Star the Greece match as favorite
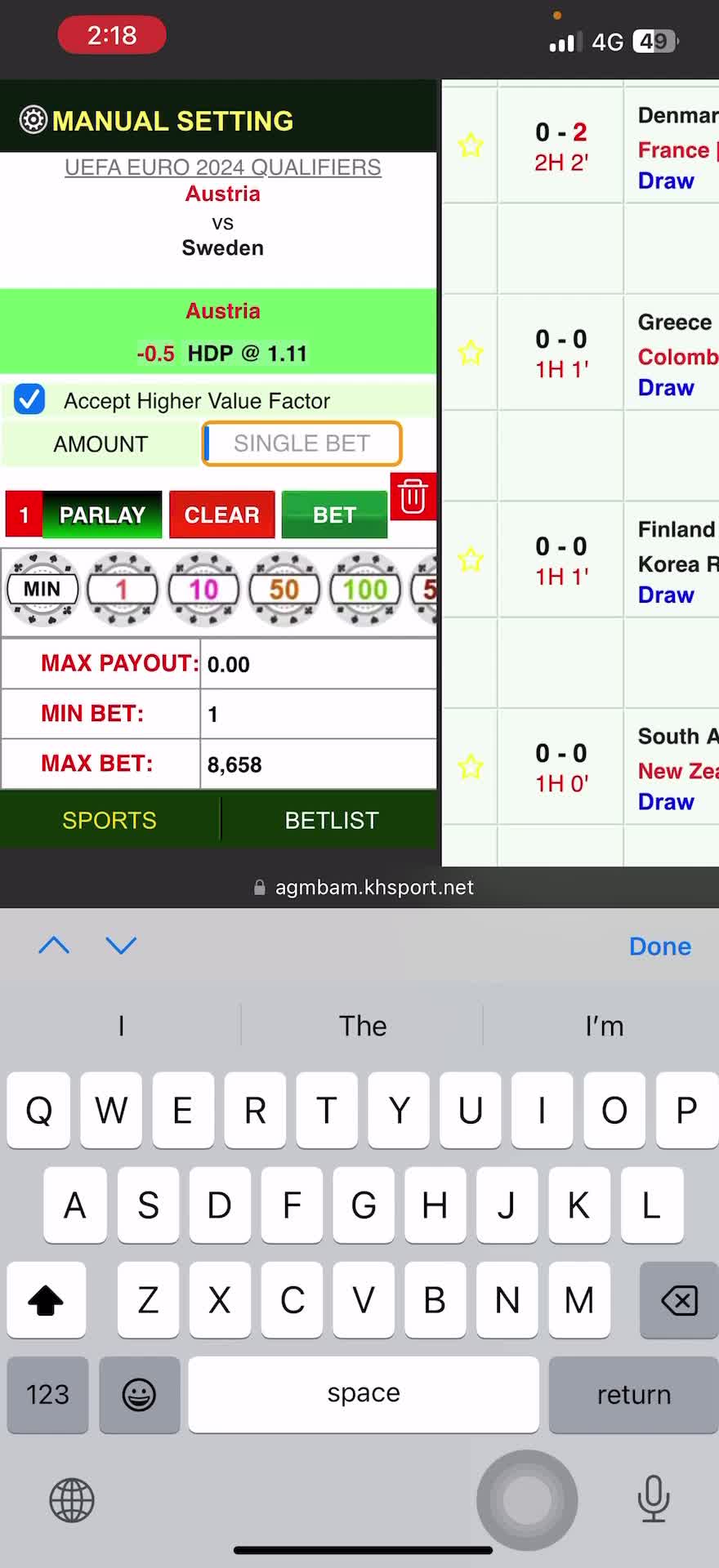Image resolution: width=719 pixels, height=1568 pixels. pos(471,353)
